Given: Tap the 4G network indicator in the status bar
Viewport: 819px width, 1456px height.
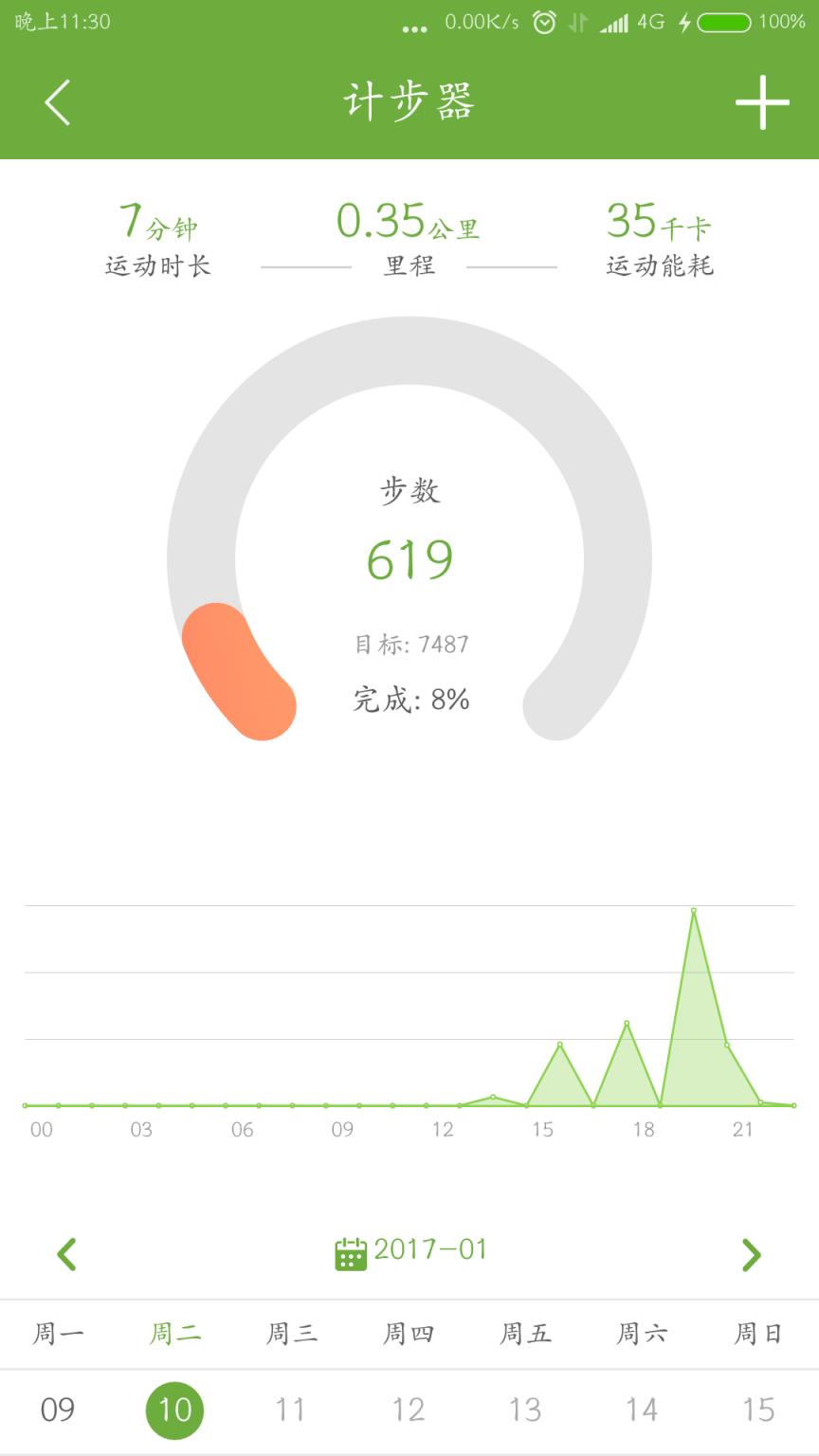Looking at the screenshot, I should point(647,21).
